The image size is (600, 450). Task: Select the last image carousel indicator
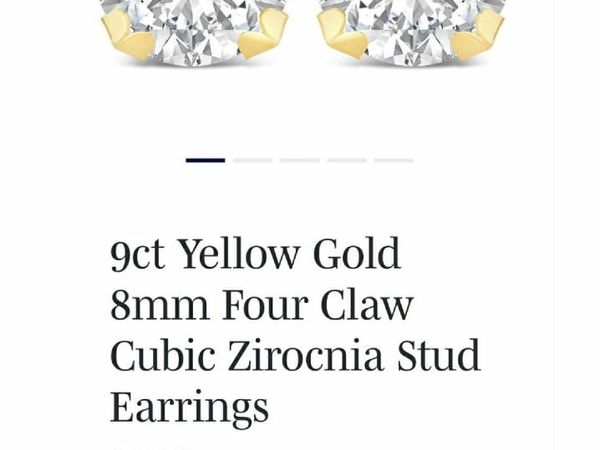(x=394, y=160)
